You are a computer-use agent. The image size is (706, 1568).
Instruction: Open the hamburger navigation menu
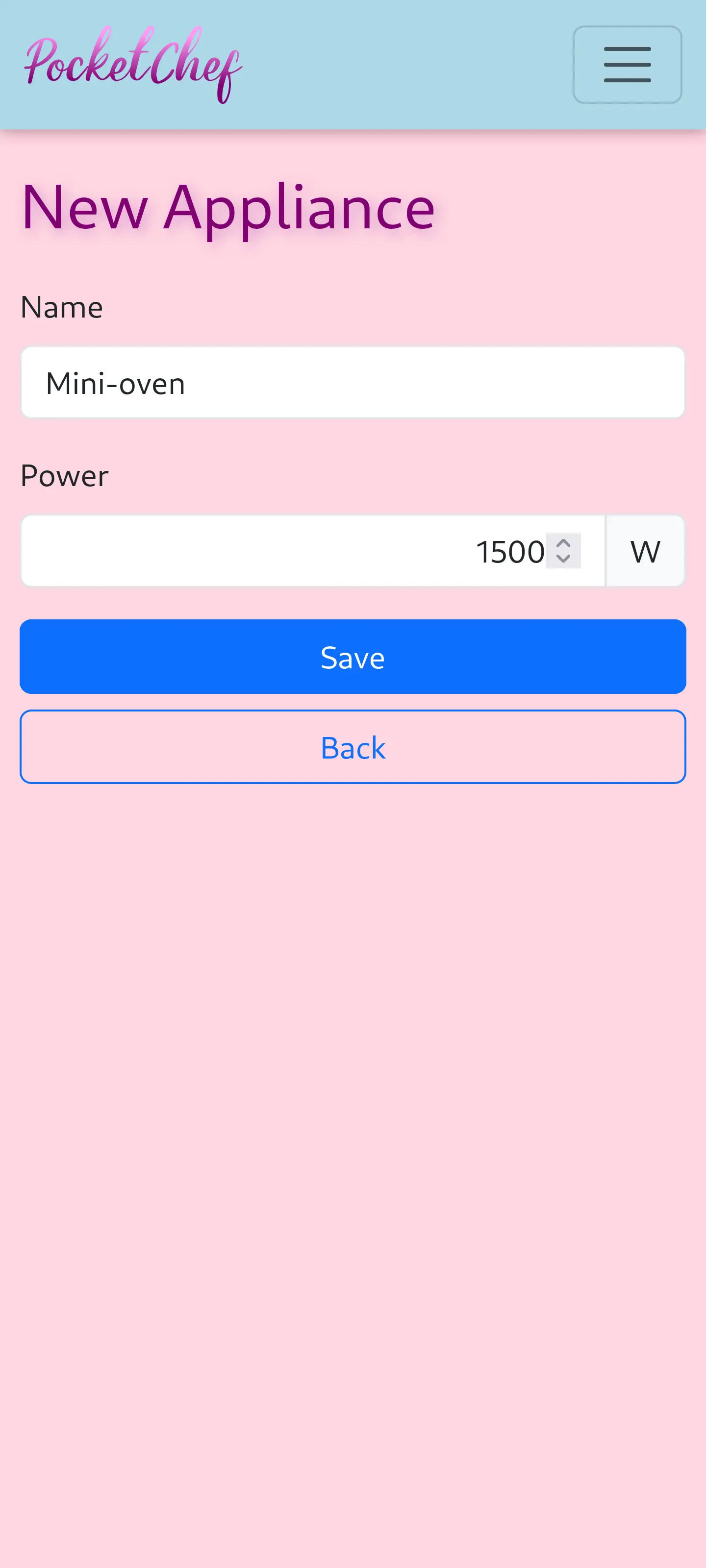point(627,65)
